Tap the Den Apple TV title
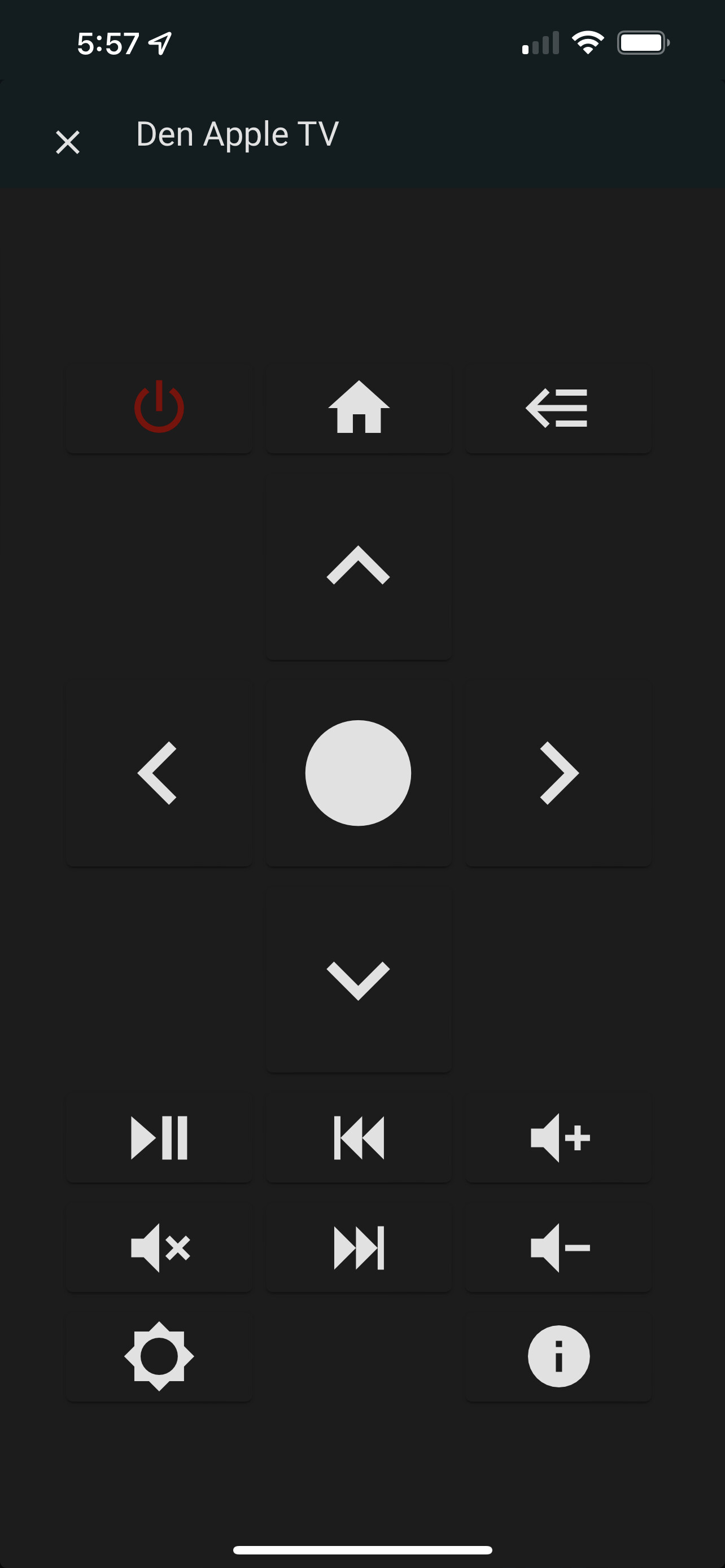Screen dimensions: 725x1568 click(x=237, y=134)
